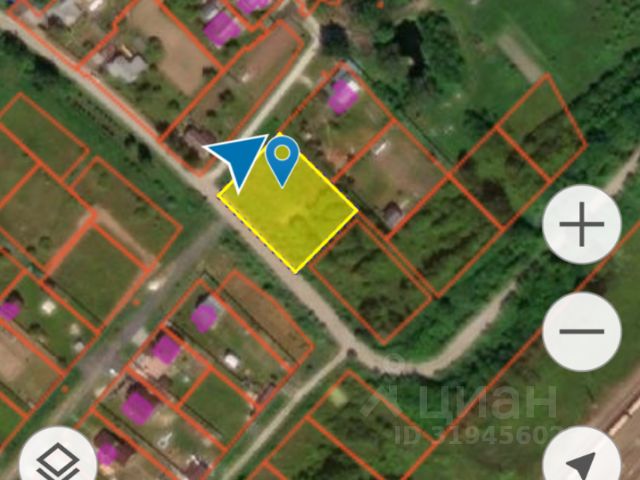Open the map layers selector
Screen dimensions: 640x480
[59, 461]
